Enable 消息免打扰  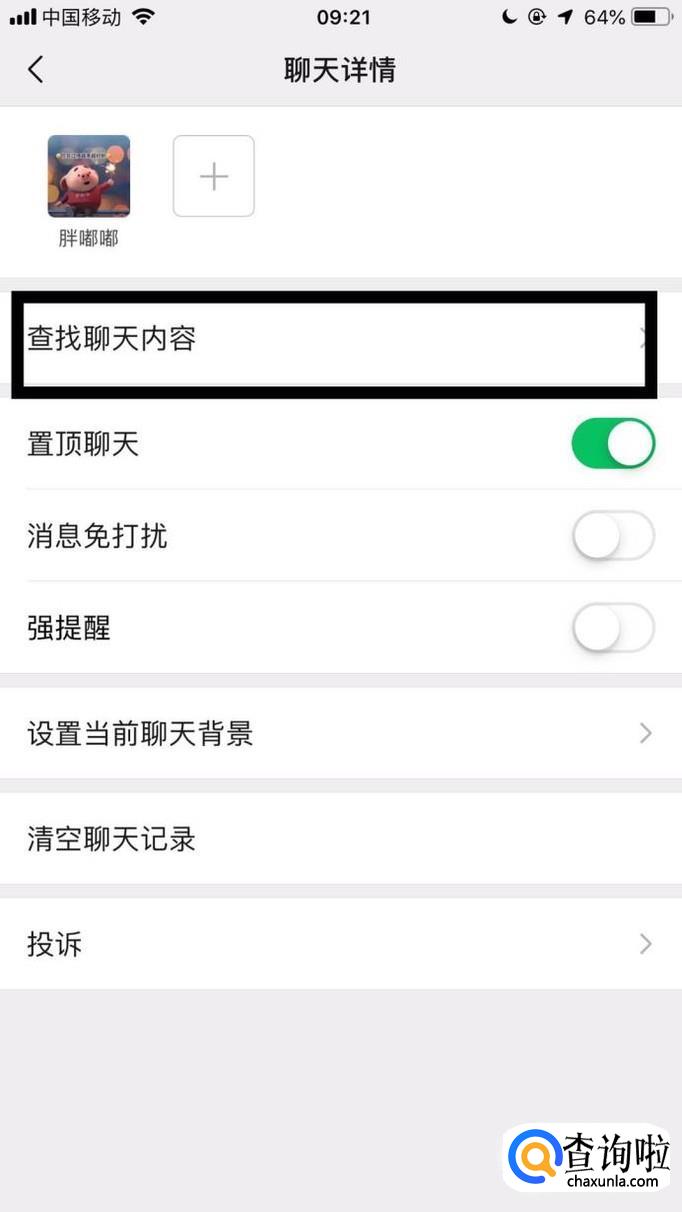click(x=612, y=537)
